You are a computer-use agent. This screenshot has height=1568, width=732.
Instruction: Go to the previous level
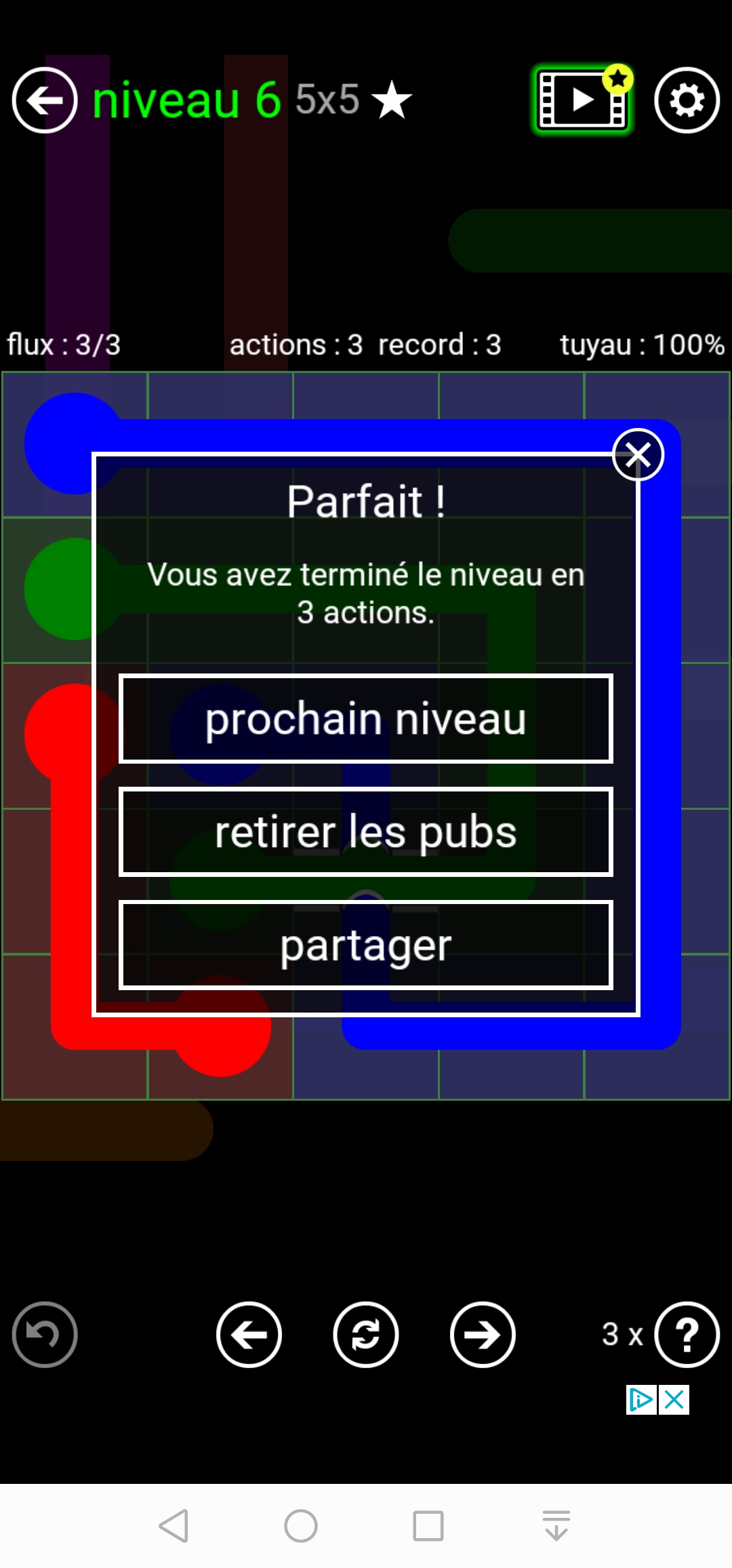[x=249, y=1335]
